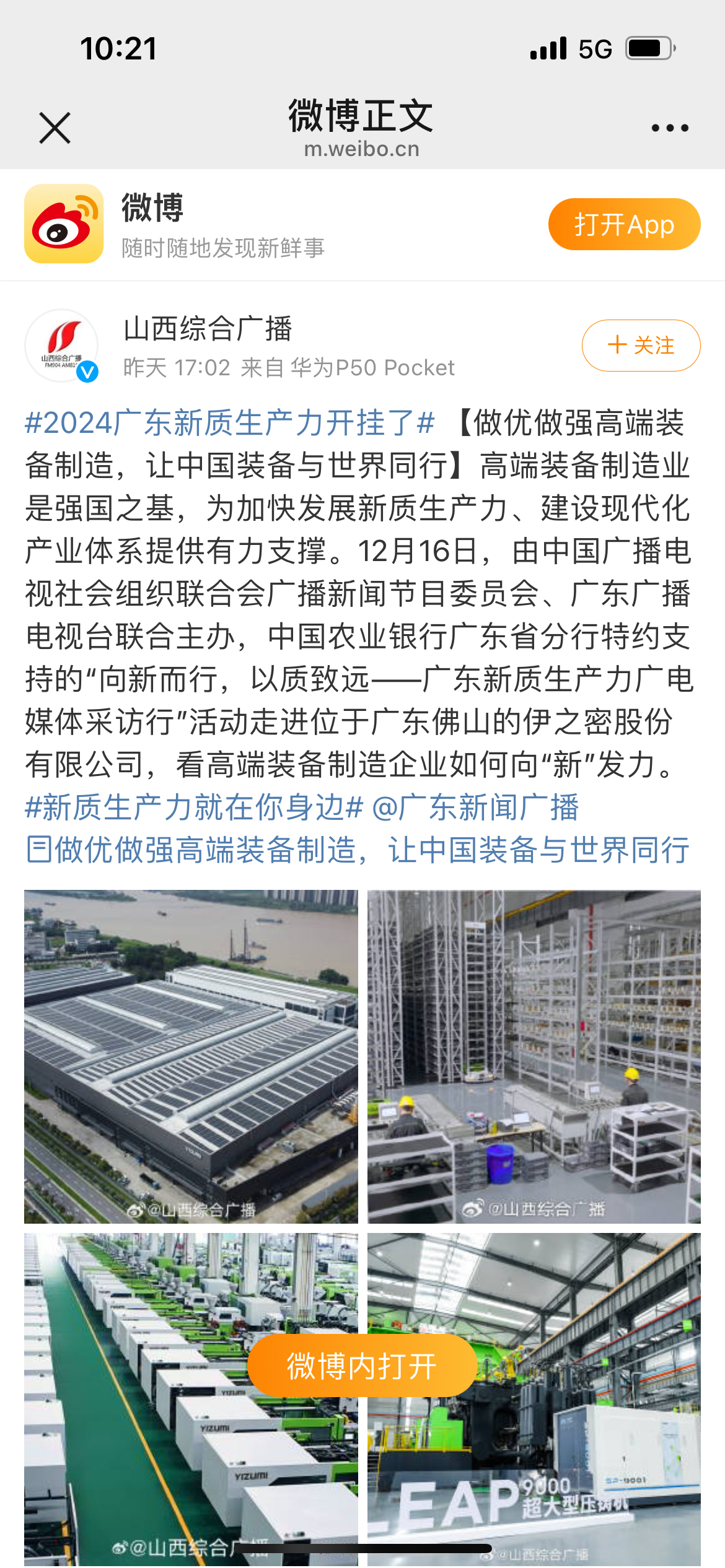
Task: View the warehouse shelving workers photo
Action: [x=534, y=1056]
